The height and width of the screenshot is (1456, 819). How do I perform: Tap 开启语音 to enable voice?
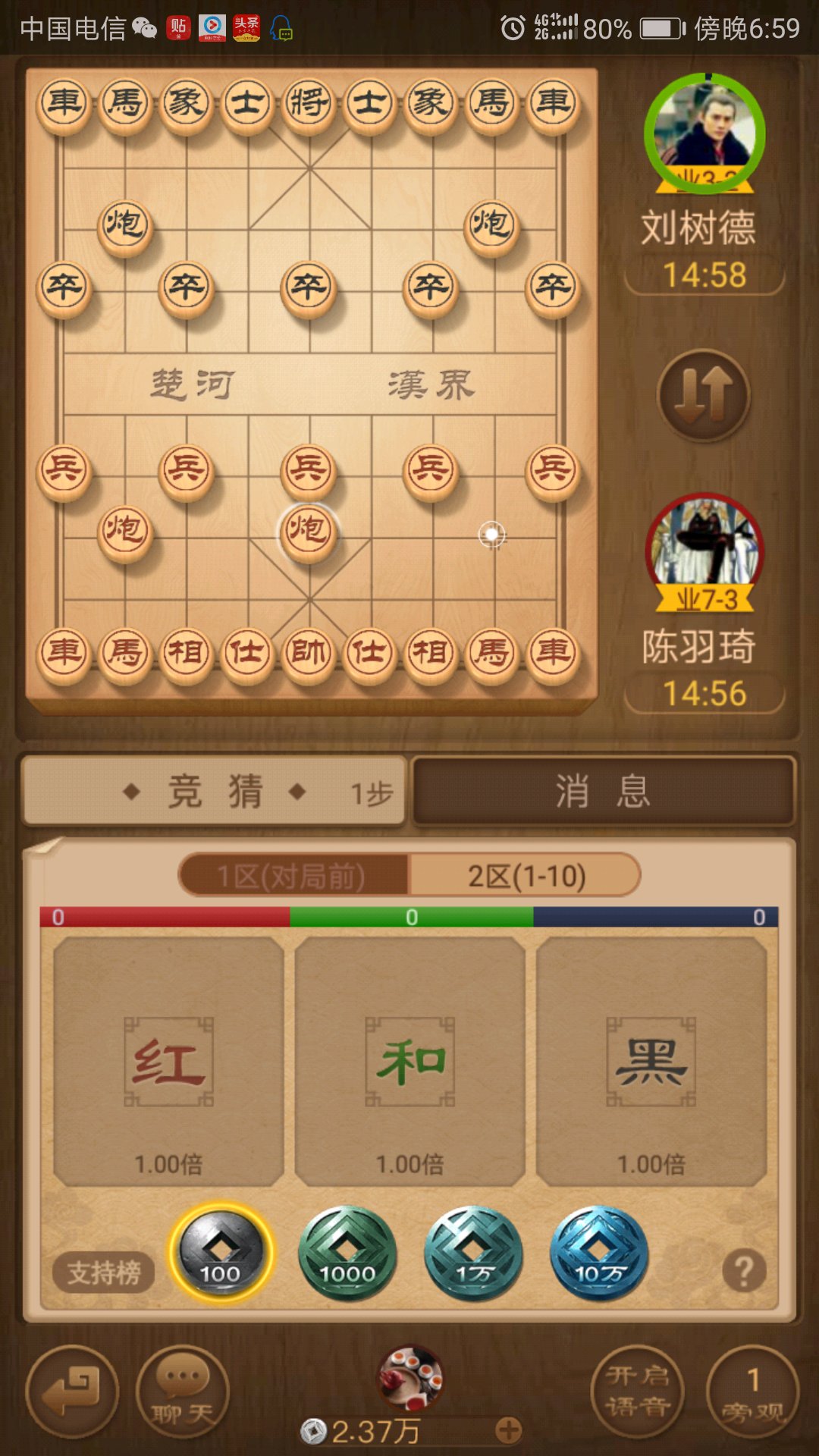pyautogui.click(x=638, y=1392)
